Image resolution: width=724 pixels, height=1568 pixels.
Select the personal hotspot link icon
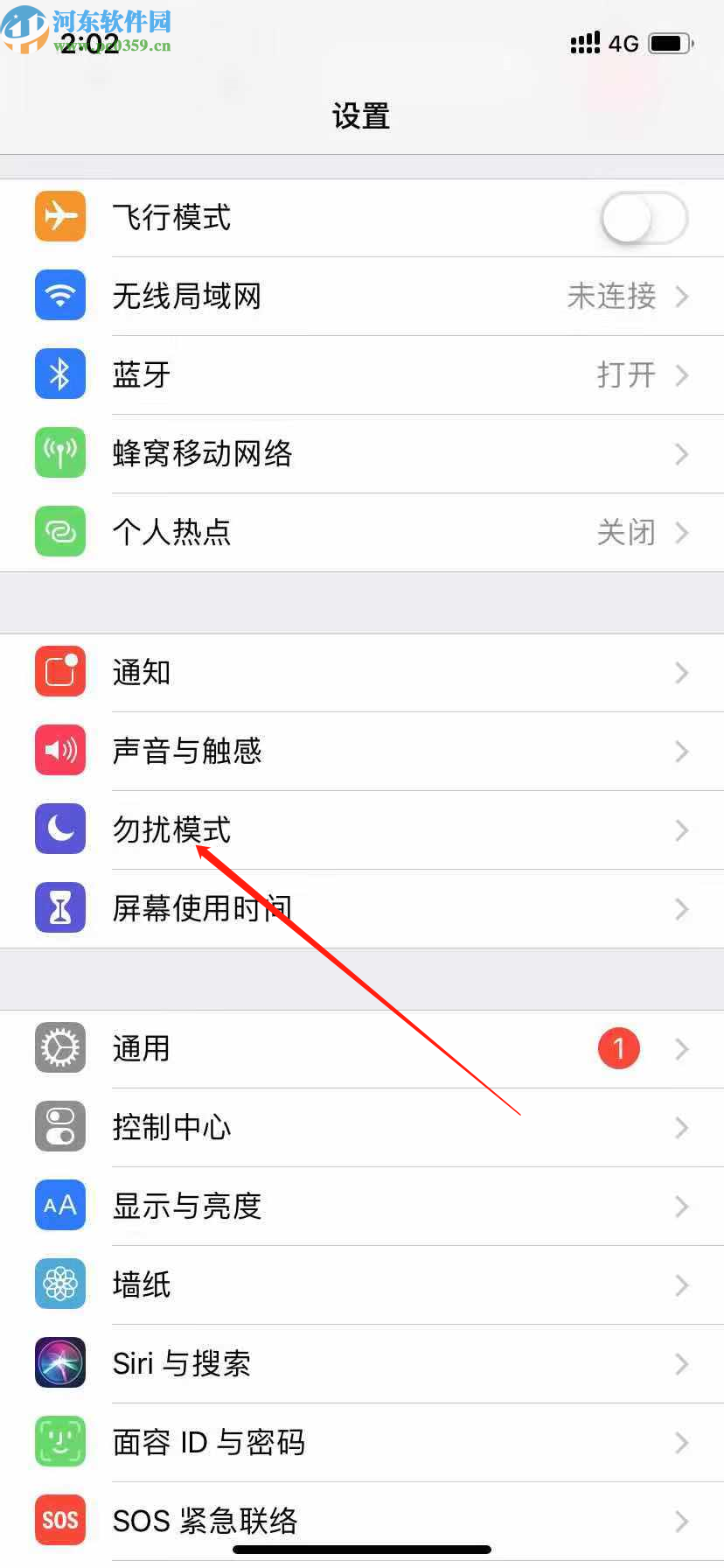pos(59,531)
